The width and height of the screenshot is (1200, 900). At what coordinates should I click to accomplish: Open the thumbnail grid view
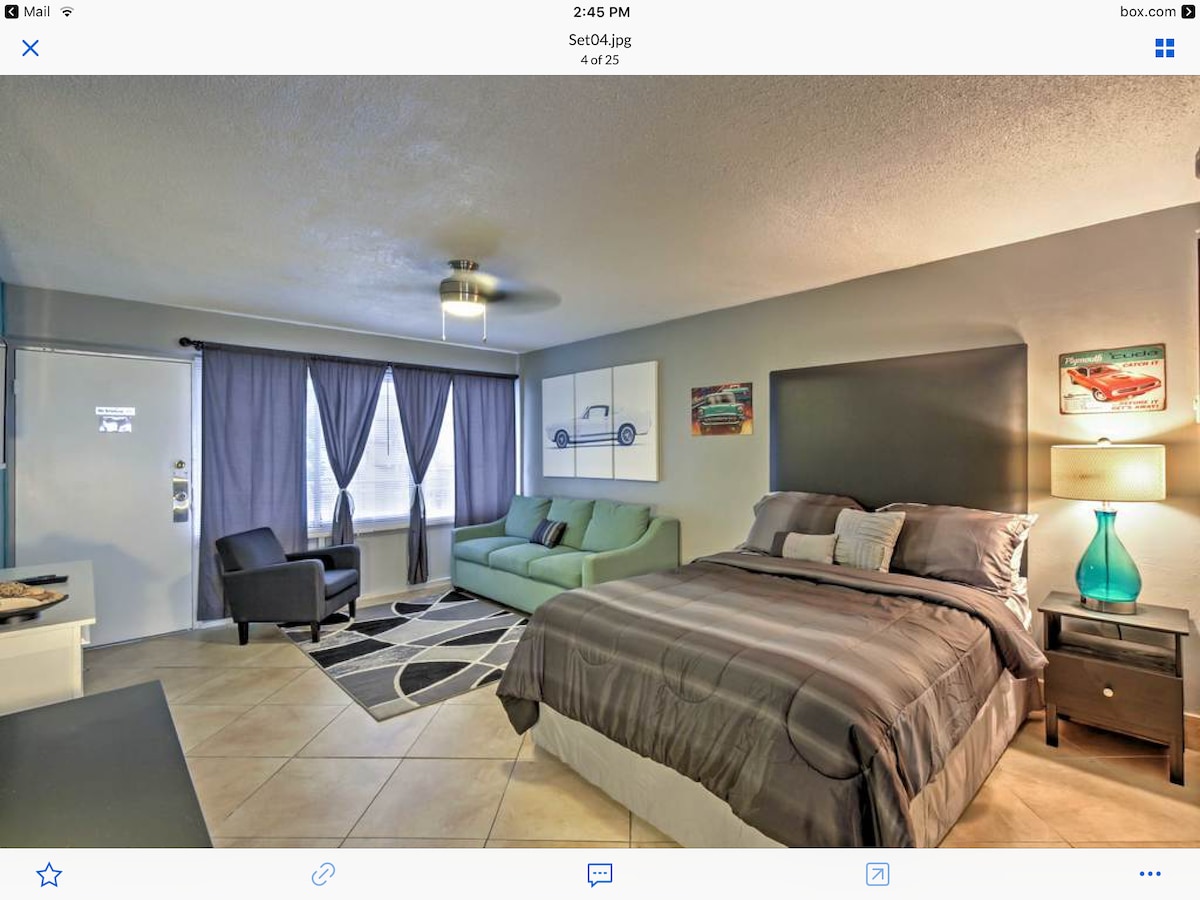(1165, 48)
